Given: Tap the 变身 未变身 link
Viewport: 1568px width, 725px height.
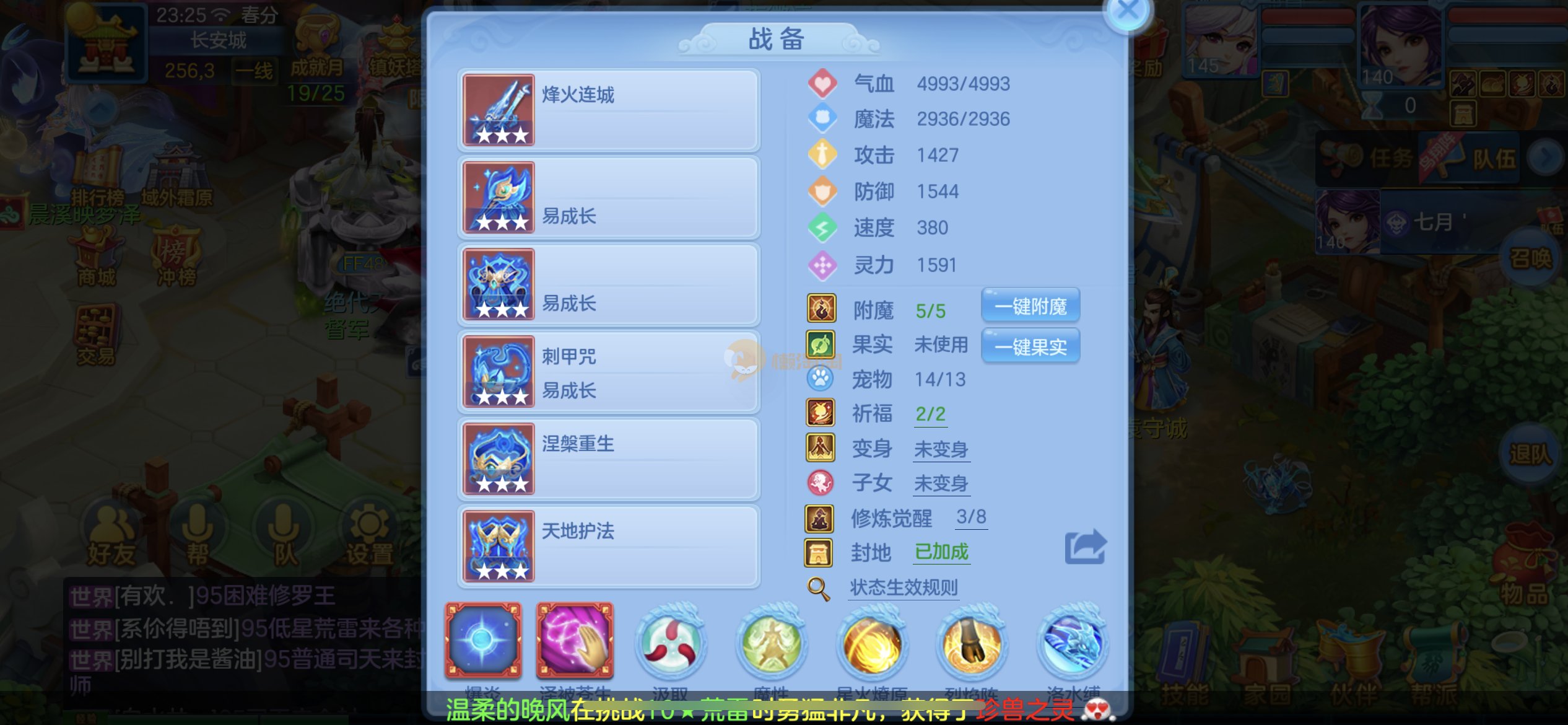Looking at the screenshot, I should [x=941, y=449].
